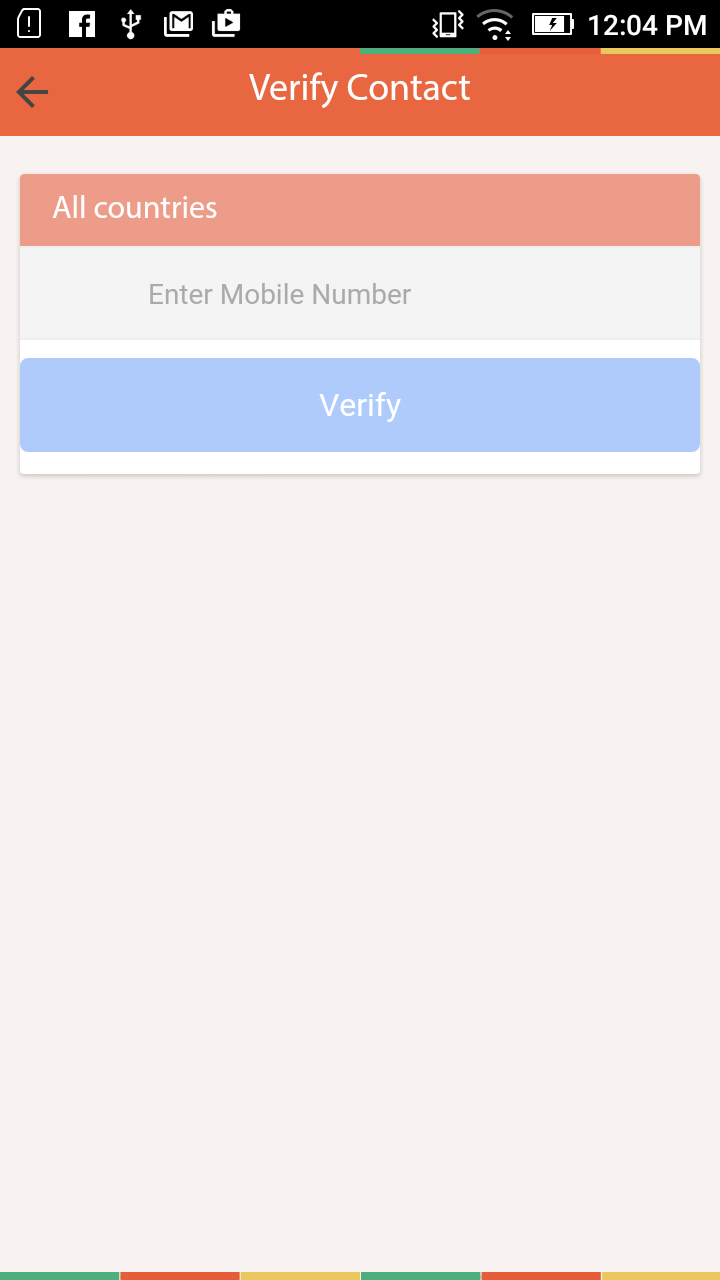This screenshot has width=720, height=1280.
Task: Tap the Gmail icon in status bar
Action: pyautogui.click(x=178, y=23)
